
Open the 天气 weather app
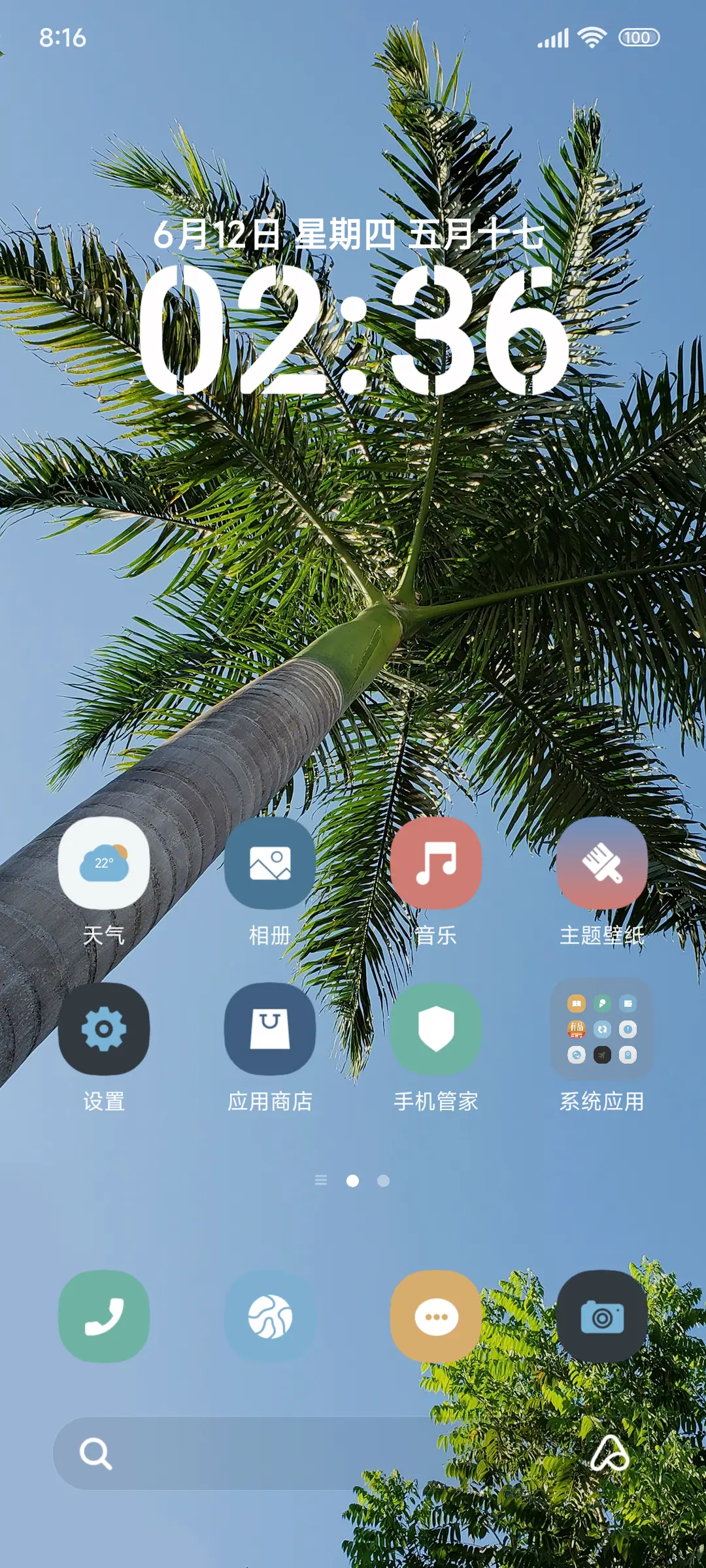pos(105,864)
